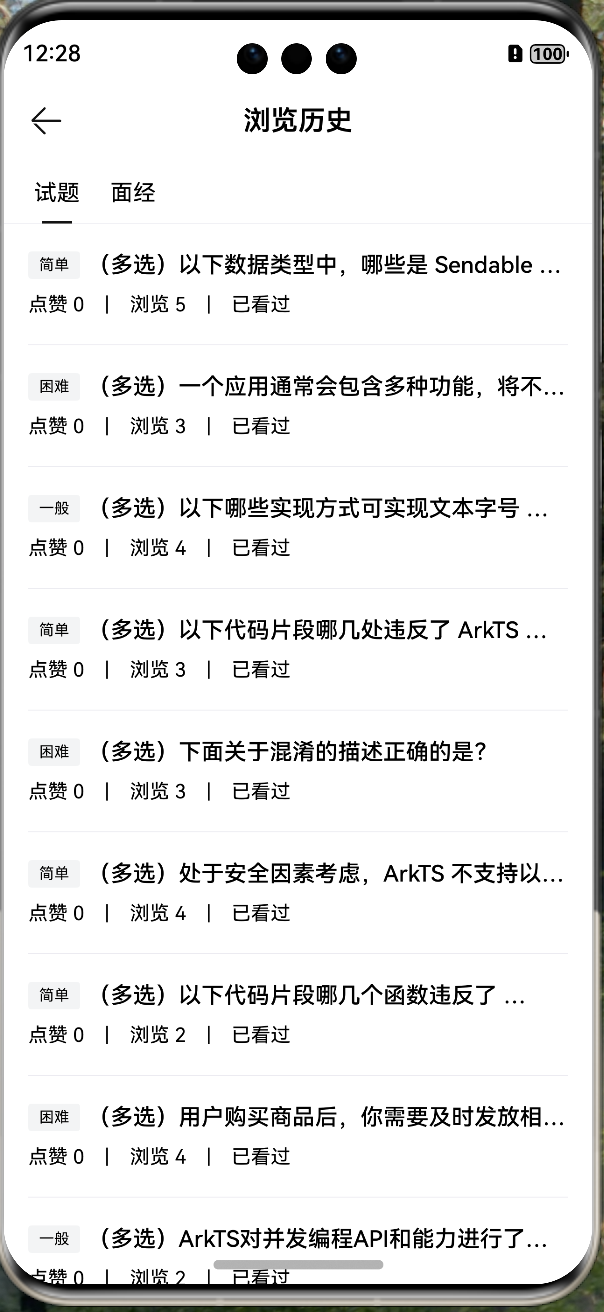Open the question starting 一个应用通常会包含多种功能
Screen dimensions: 604x1312
[330, 387]
